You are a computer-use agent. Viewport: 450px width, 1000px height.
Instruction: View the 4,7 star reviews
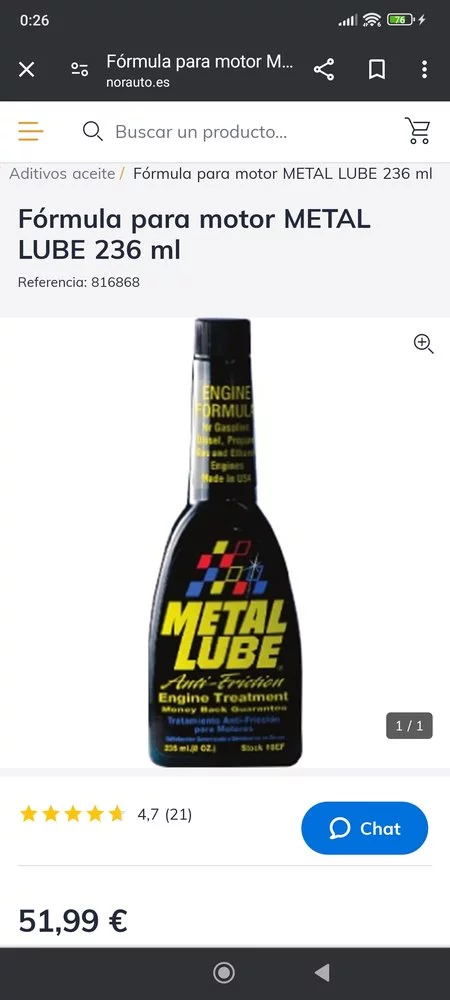point(105,814)
